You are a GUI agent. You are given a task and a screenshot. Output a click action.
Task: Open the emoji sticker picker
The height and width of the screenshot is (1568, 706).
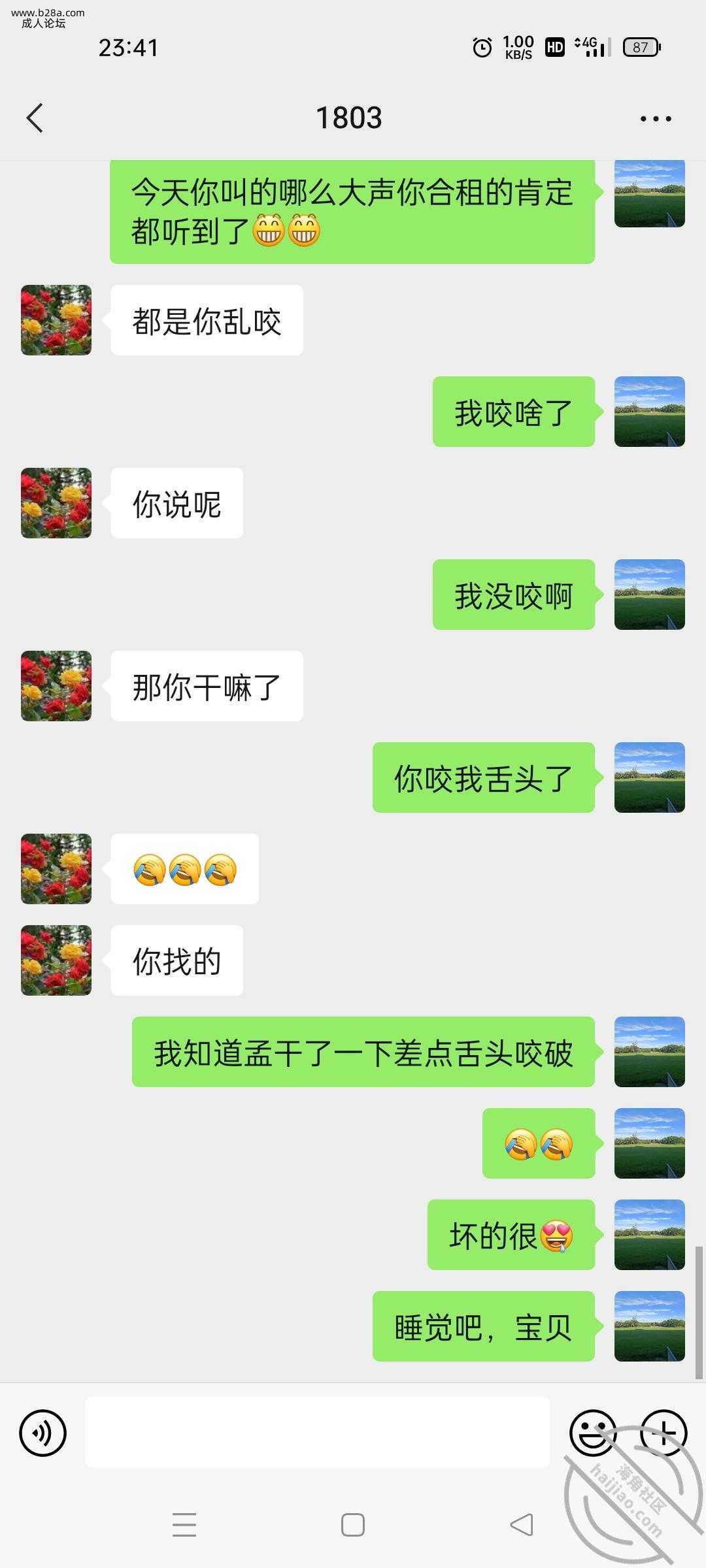(x=593, y=1433)
